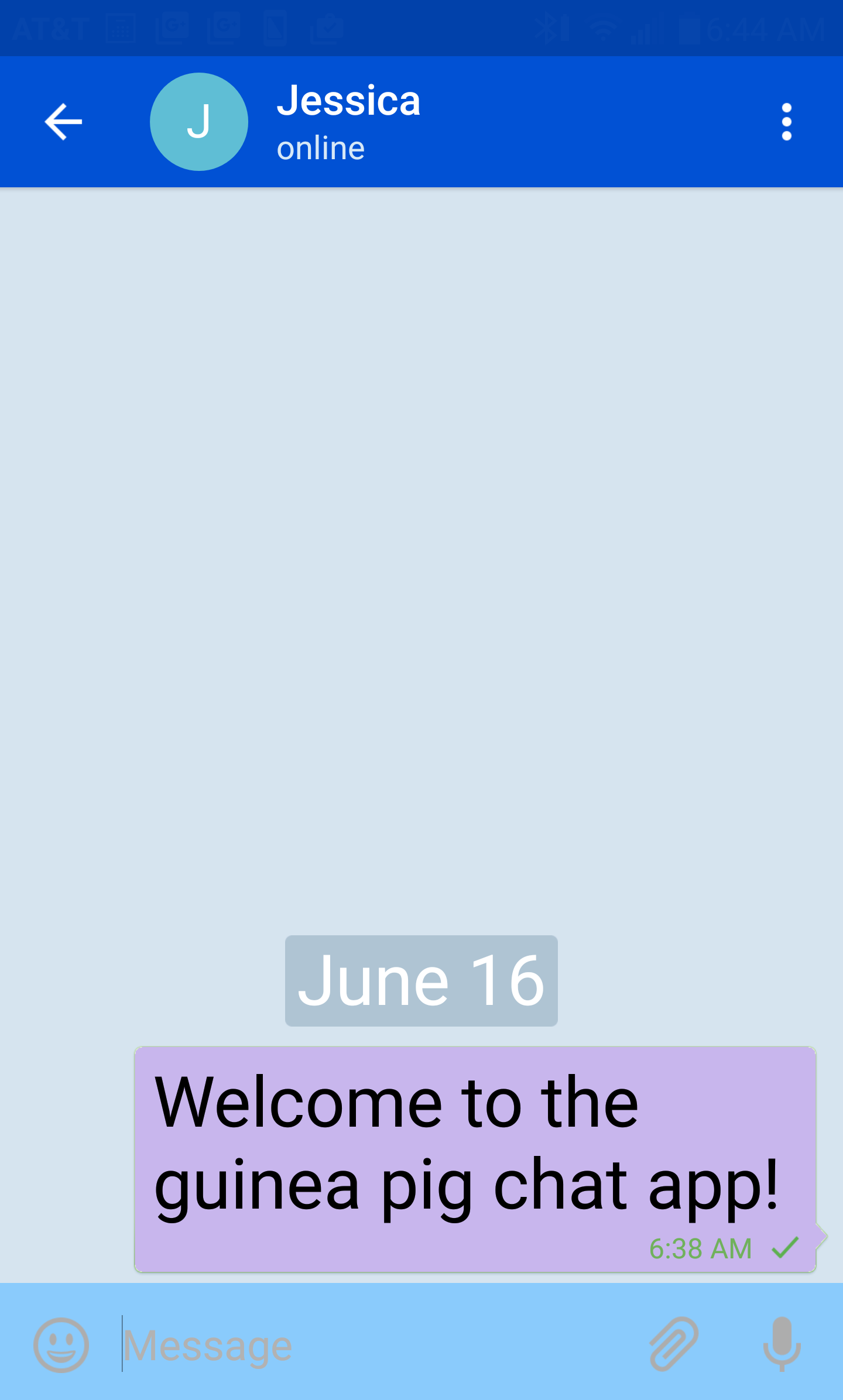View Jessica's contact info from header name
Viewport: 843px width, 1400px height.
point(349,102)
